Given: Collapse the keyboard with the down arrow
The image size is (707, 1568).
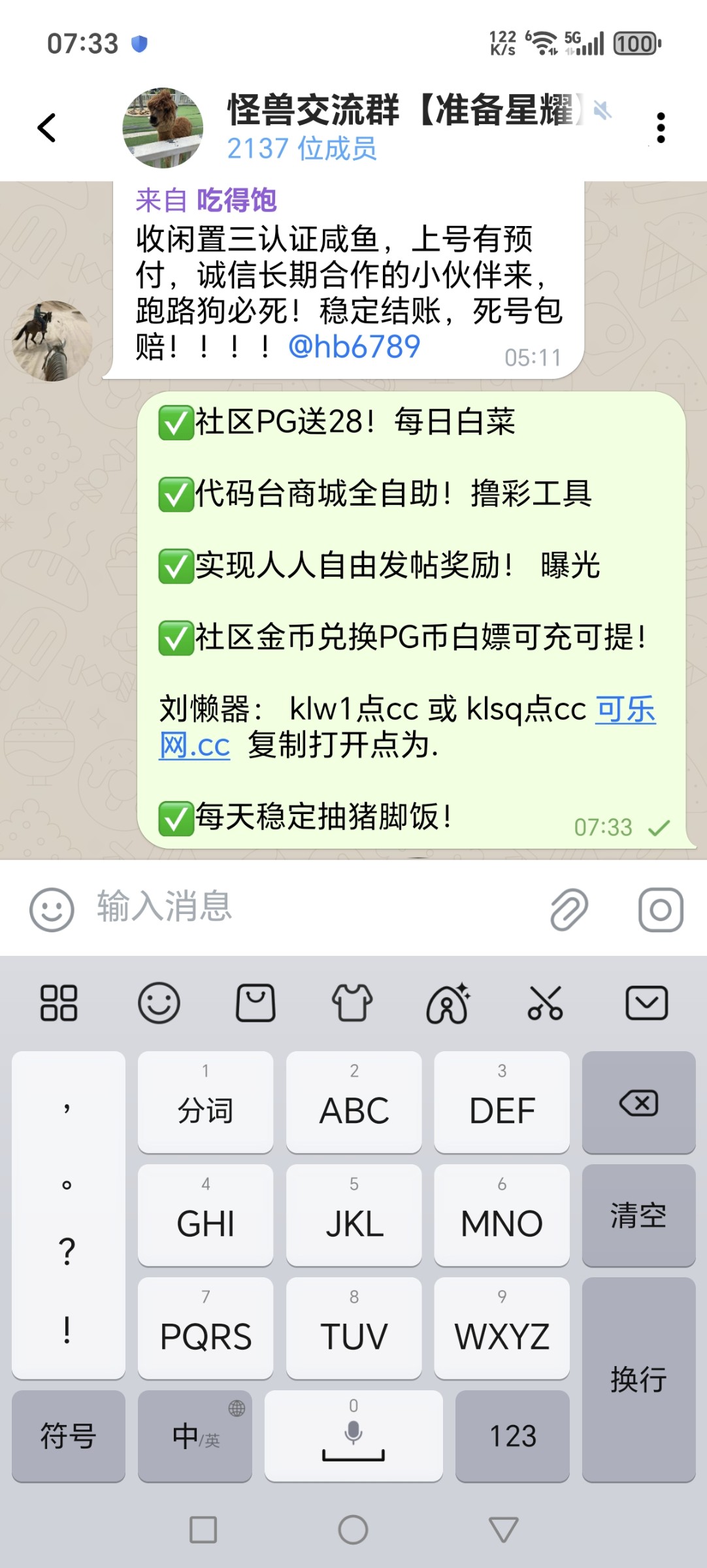Looking at the screenshot, I should coord(646,1003).
